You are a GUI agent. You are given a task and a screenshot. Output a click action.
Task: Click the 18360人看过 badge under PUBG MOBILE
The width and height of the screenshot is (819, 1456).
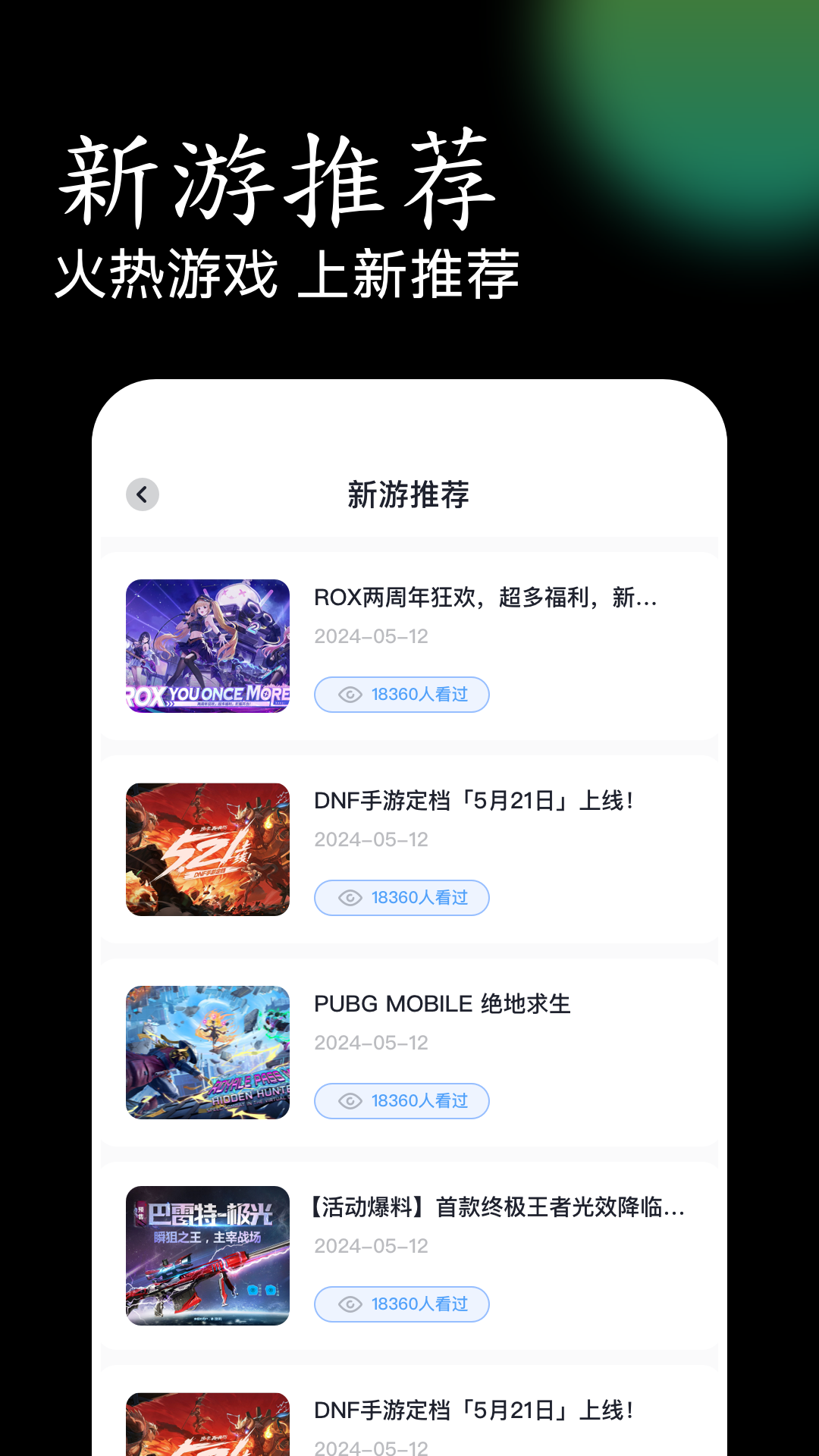coord(401,1101)
